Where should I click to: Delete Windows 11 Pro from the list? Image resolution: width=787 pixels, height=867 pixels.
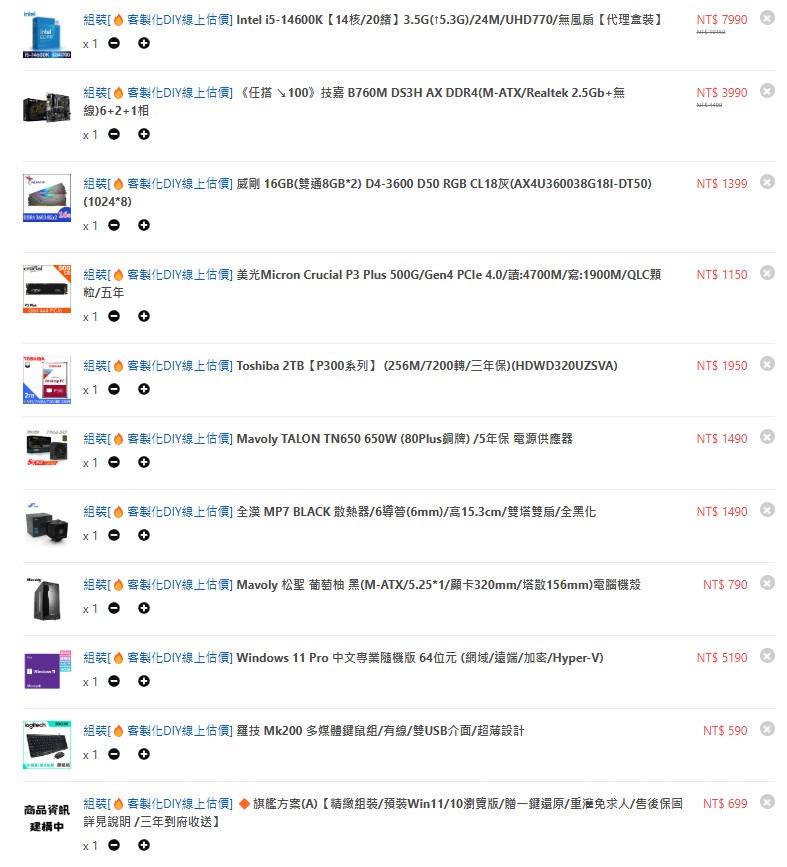pos(767,656)
